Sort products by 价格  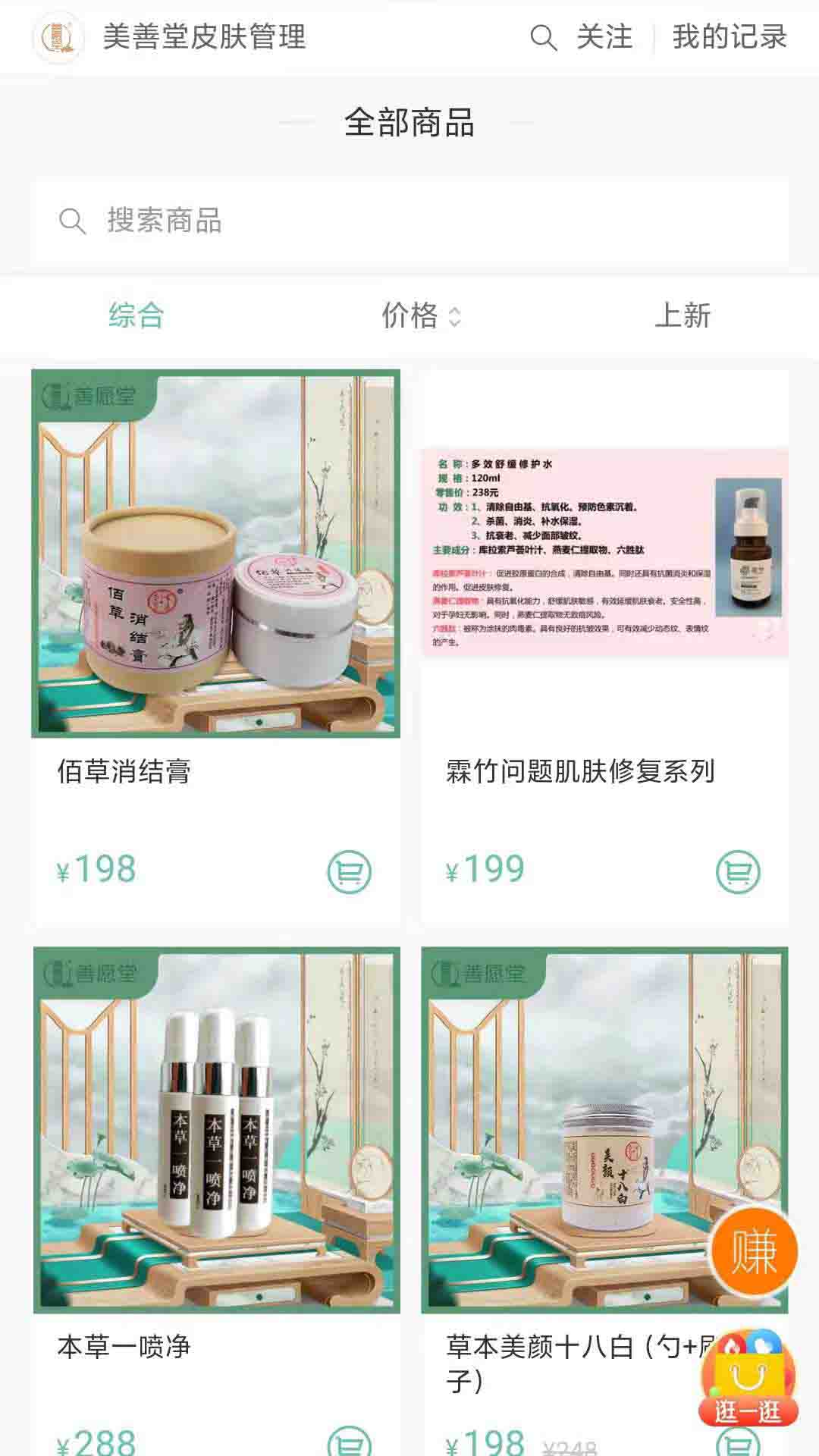tap(419, 315)
